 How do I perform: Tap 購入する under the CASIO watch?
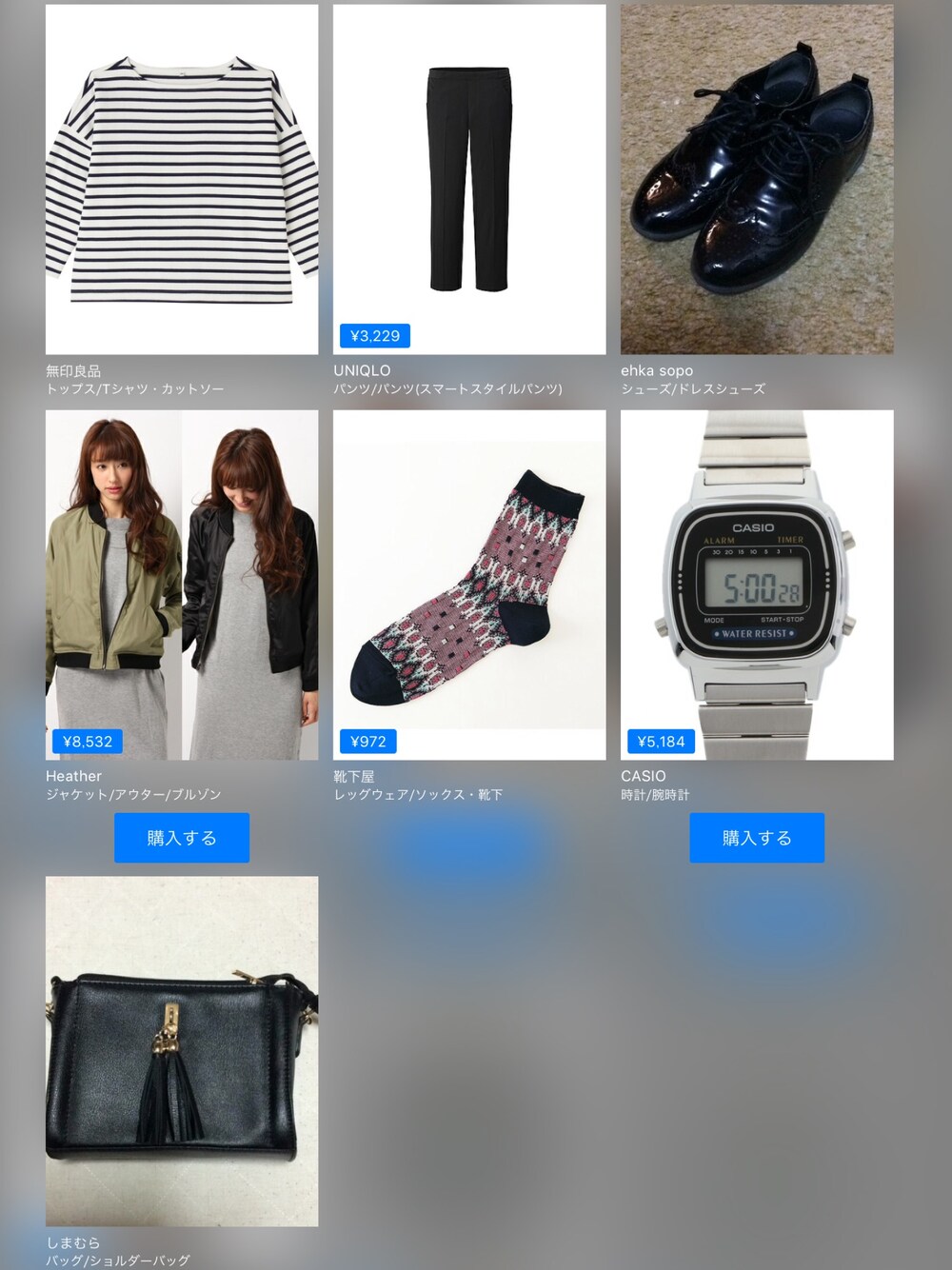click(757, 838)
